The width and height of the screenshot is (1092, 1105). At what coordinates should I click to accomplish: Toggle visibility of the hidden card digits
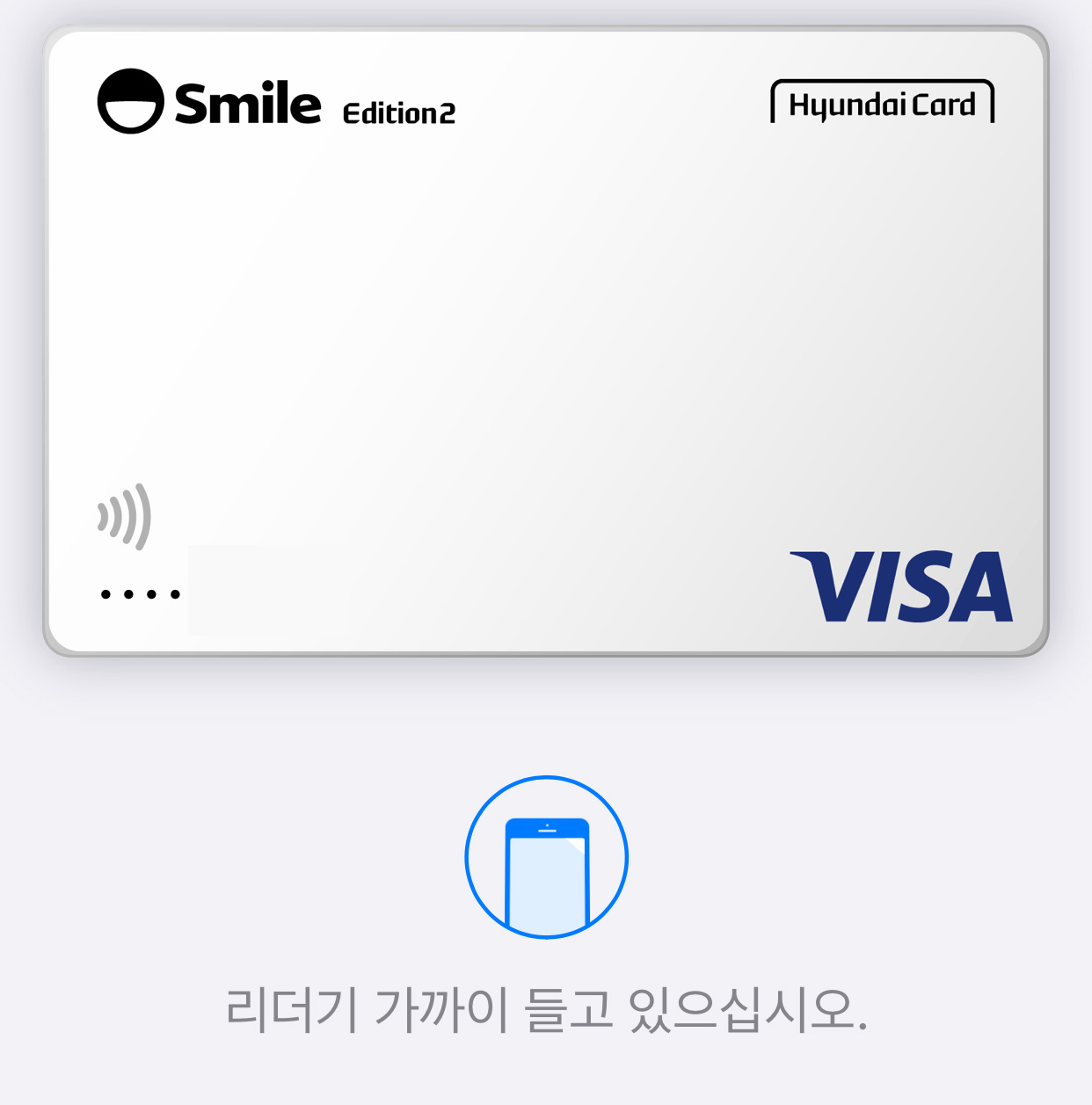[x=139, y=592]
